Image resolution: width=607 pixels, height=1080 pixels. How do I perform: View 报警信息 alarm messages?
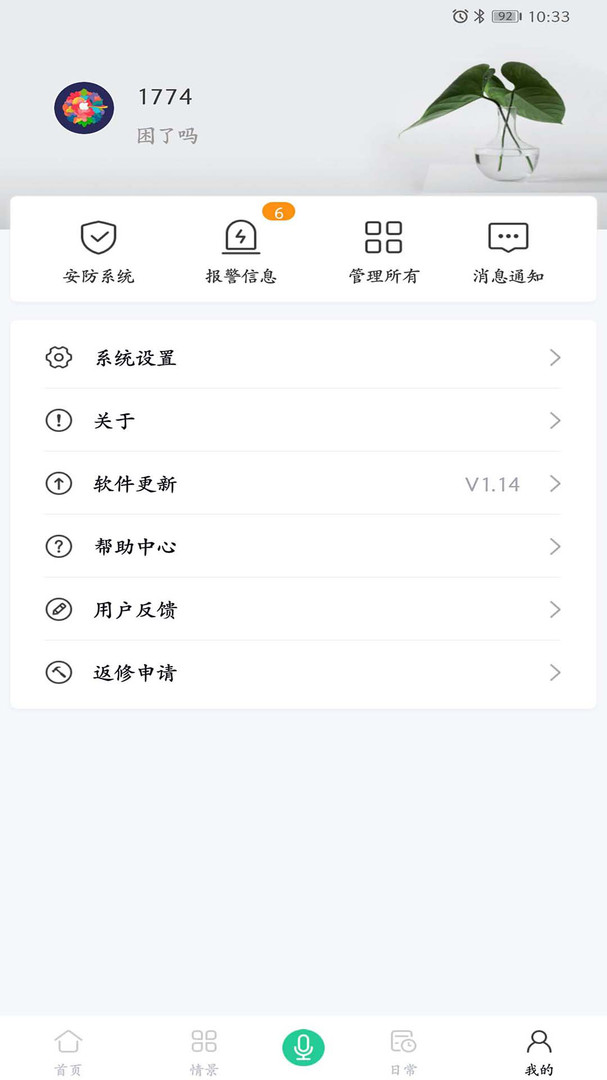click(x=241, y=252)
